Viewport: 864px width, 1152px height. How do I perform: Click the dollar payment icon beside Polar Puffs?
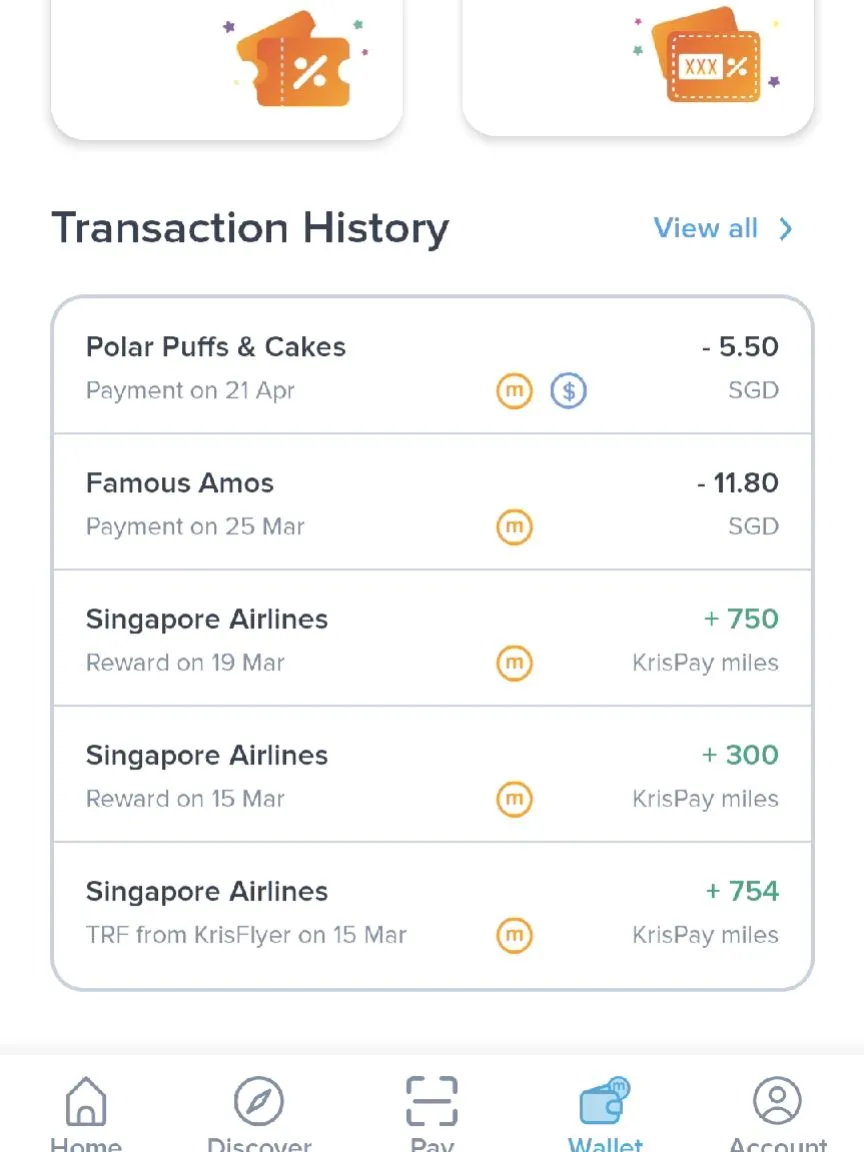click(x=568, y=391)
